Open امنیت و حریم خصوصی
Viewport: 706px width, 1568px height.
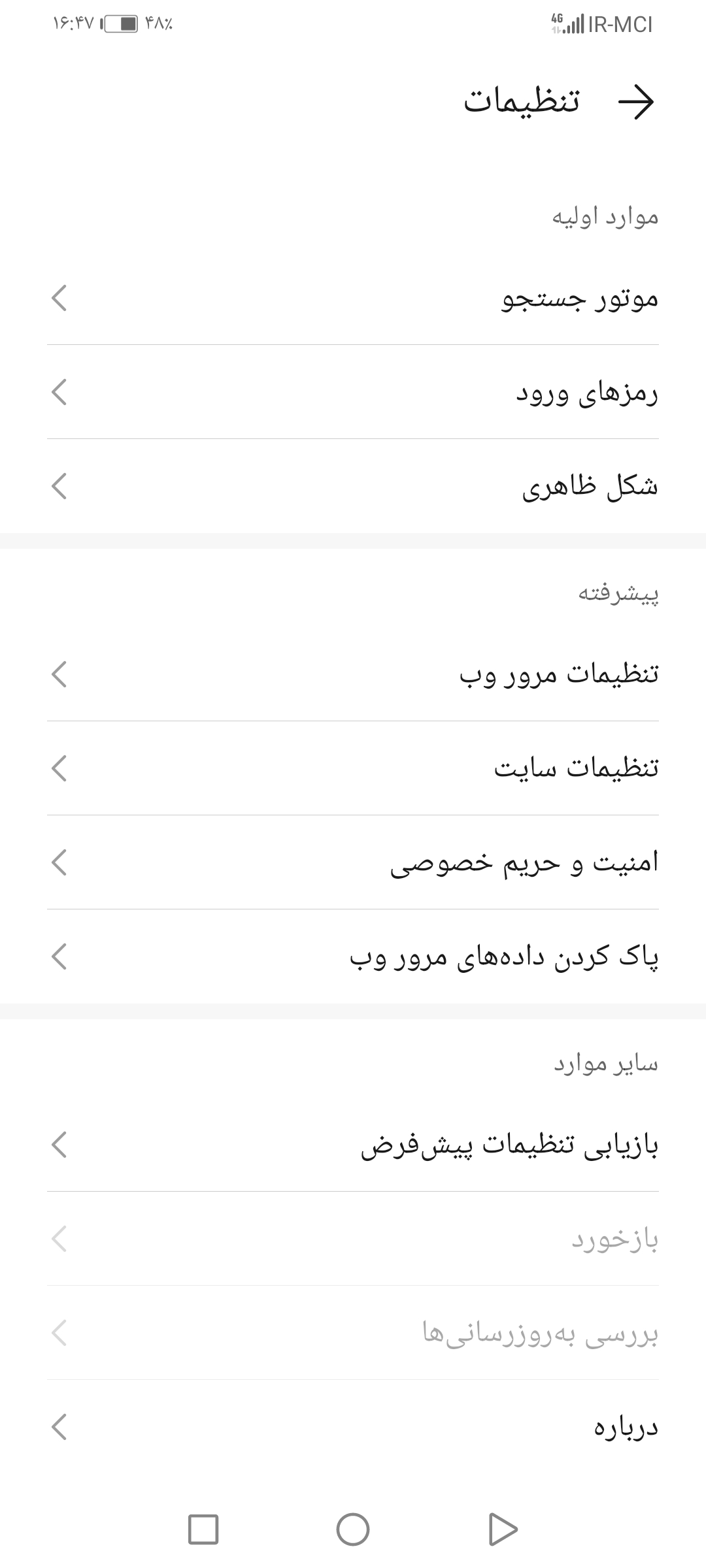(x=353, y=862)
